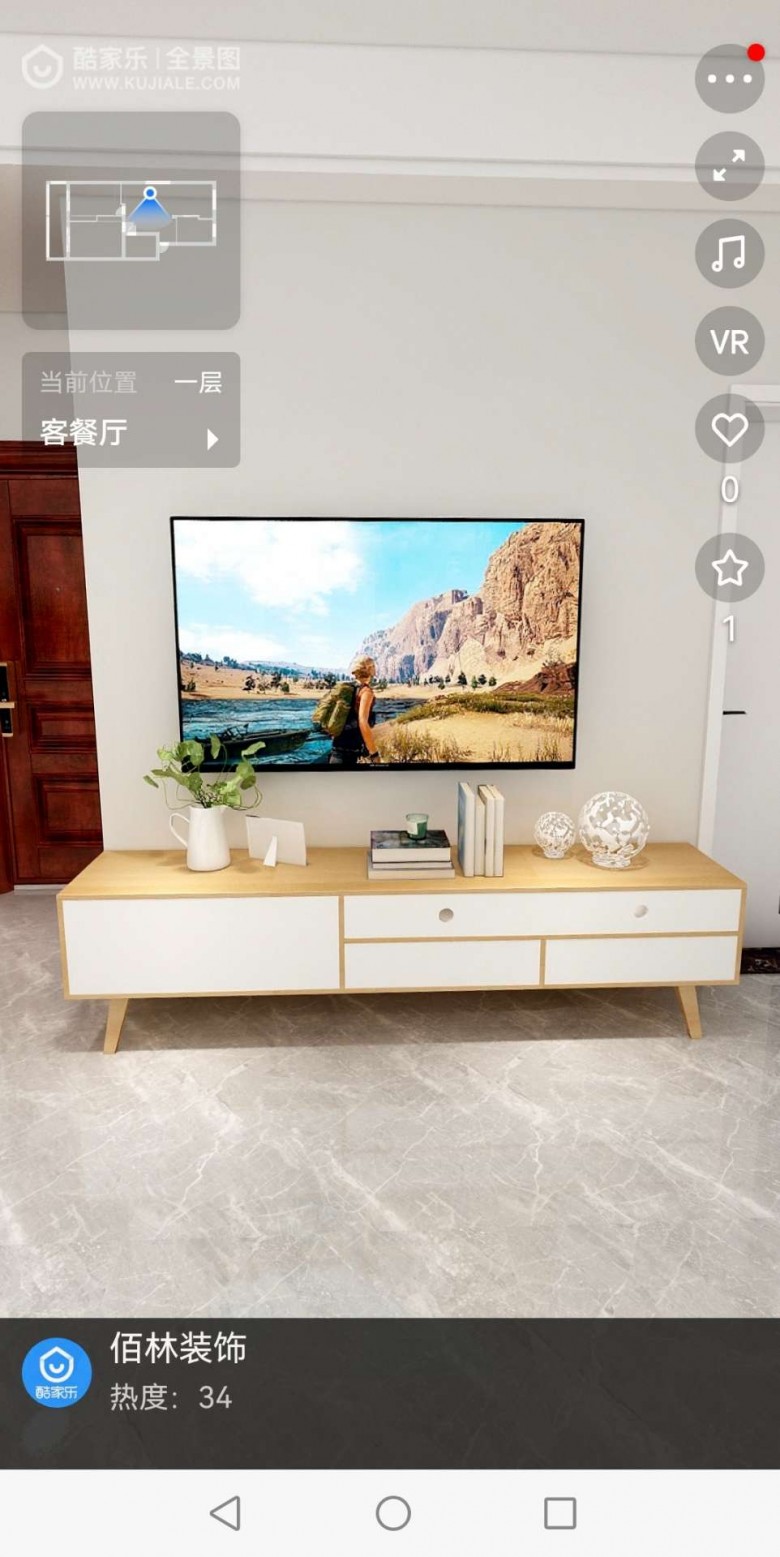780x1557 pixels.
Task: Open the 佰林装饰 designer profile
Action: [177, 1349]
